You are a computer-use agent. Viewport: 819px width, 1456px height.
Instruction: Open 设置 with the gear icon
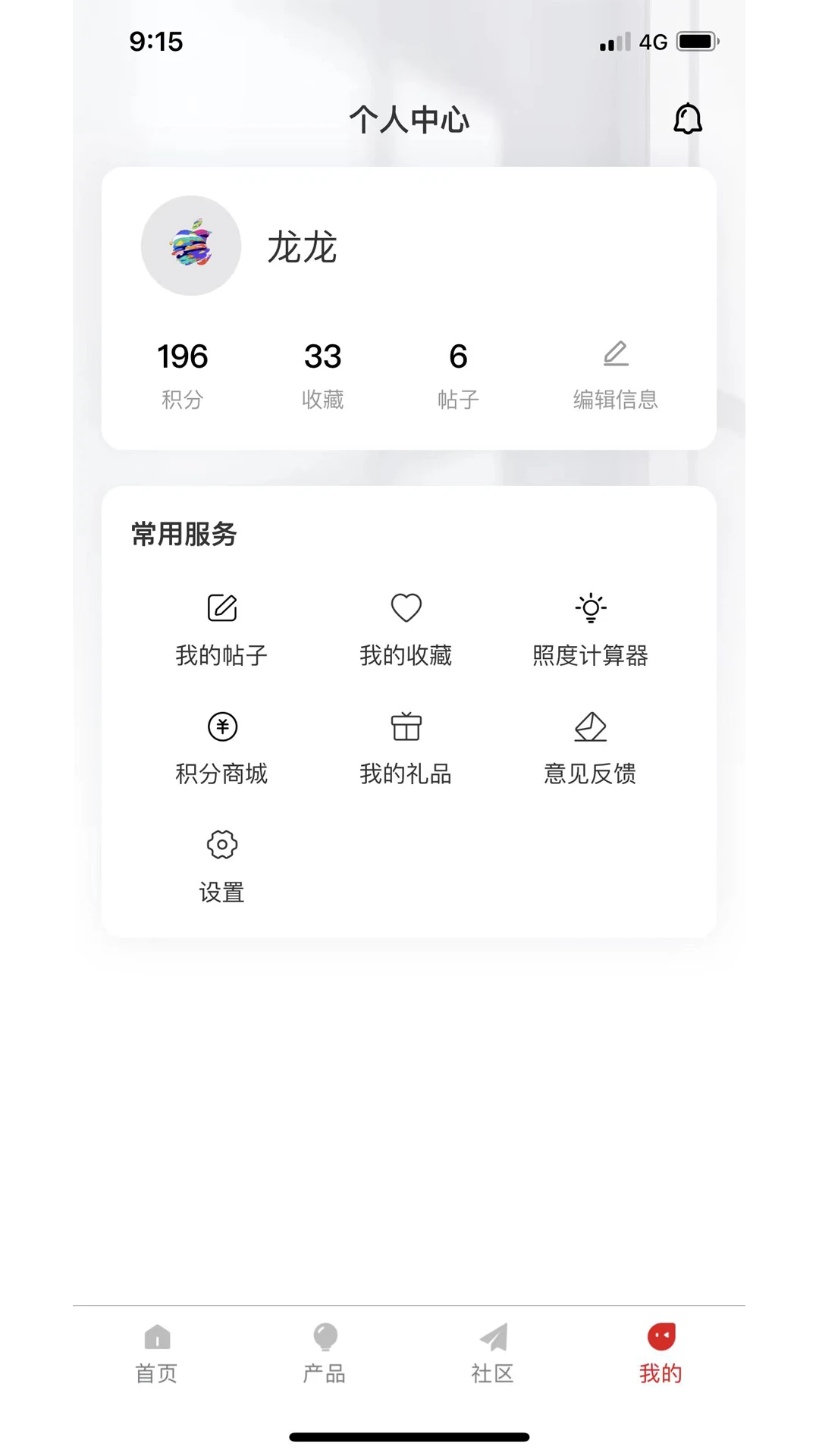coord(221,844)
